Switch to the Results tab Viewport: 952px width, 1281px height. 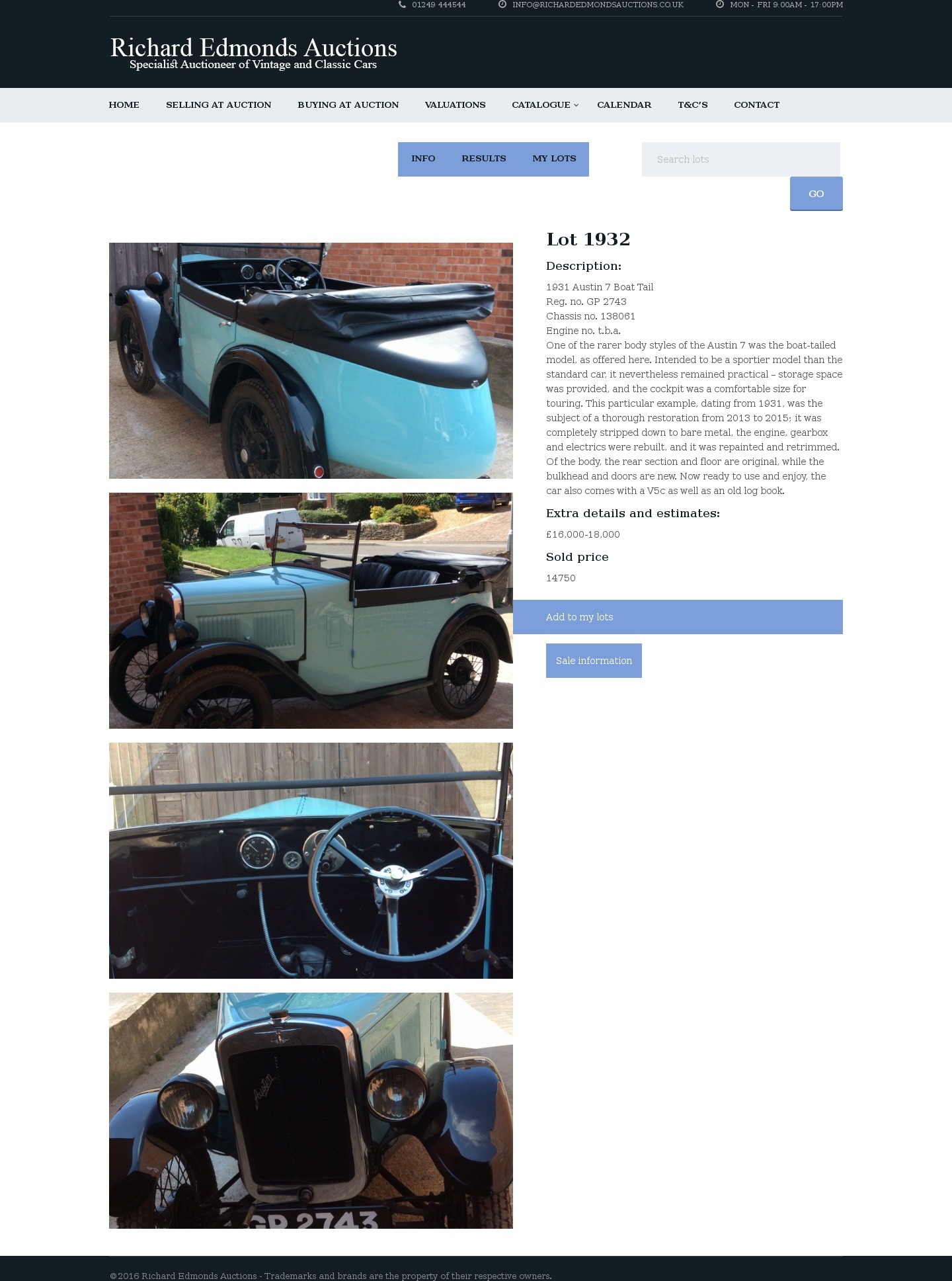(483, 159)
